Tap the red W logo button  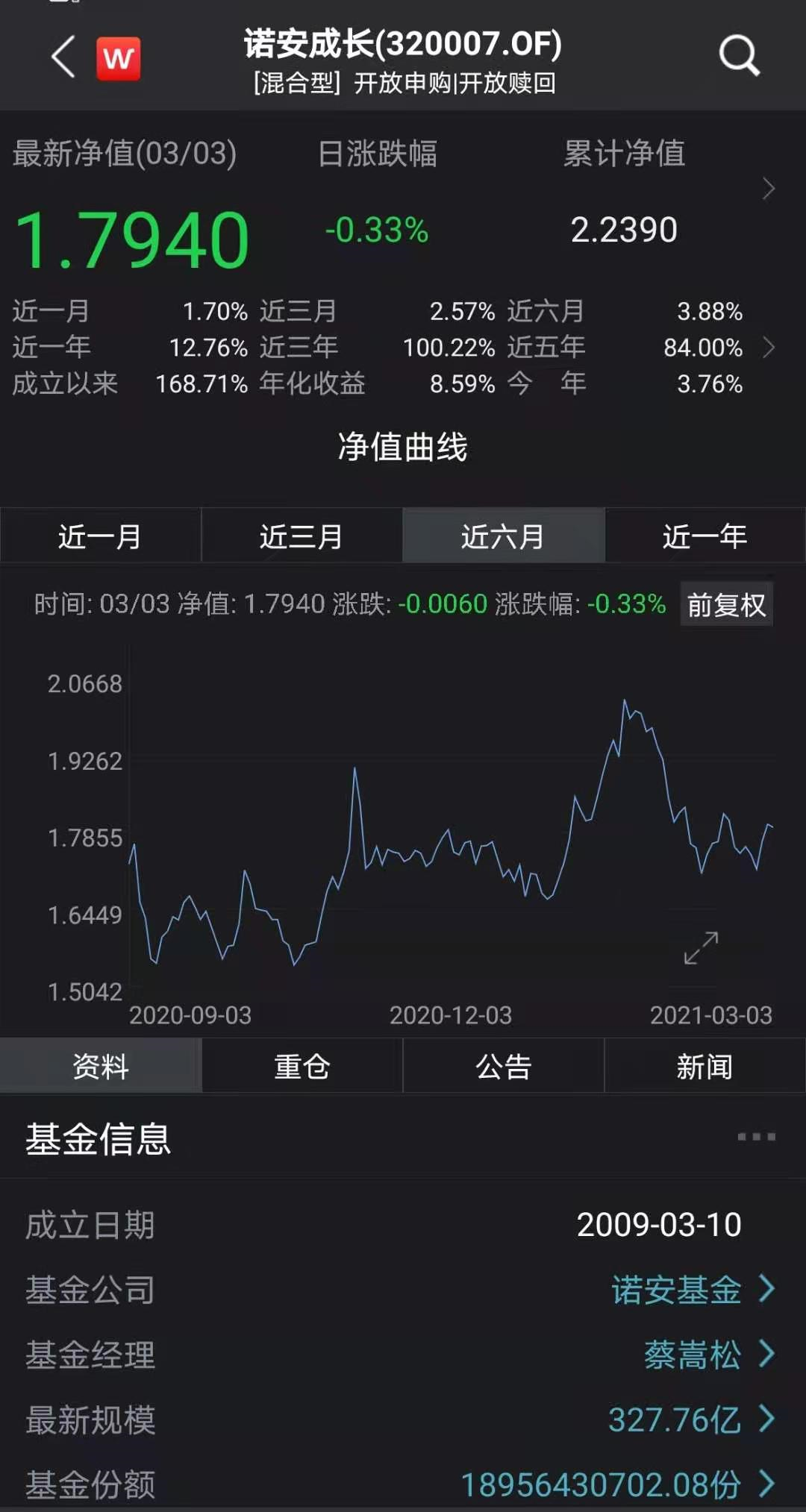click(x=118, y=57)
